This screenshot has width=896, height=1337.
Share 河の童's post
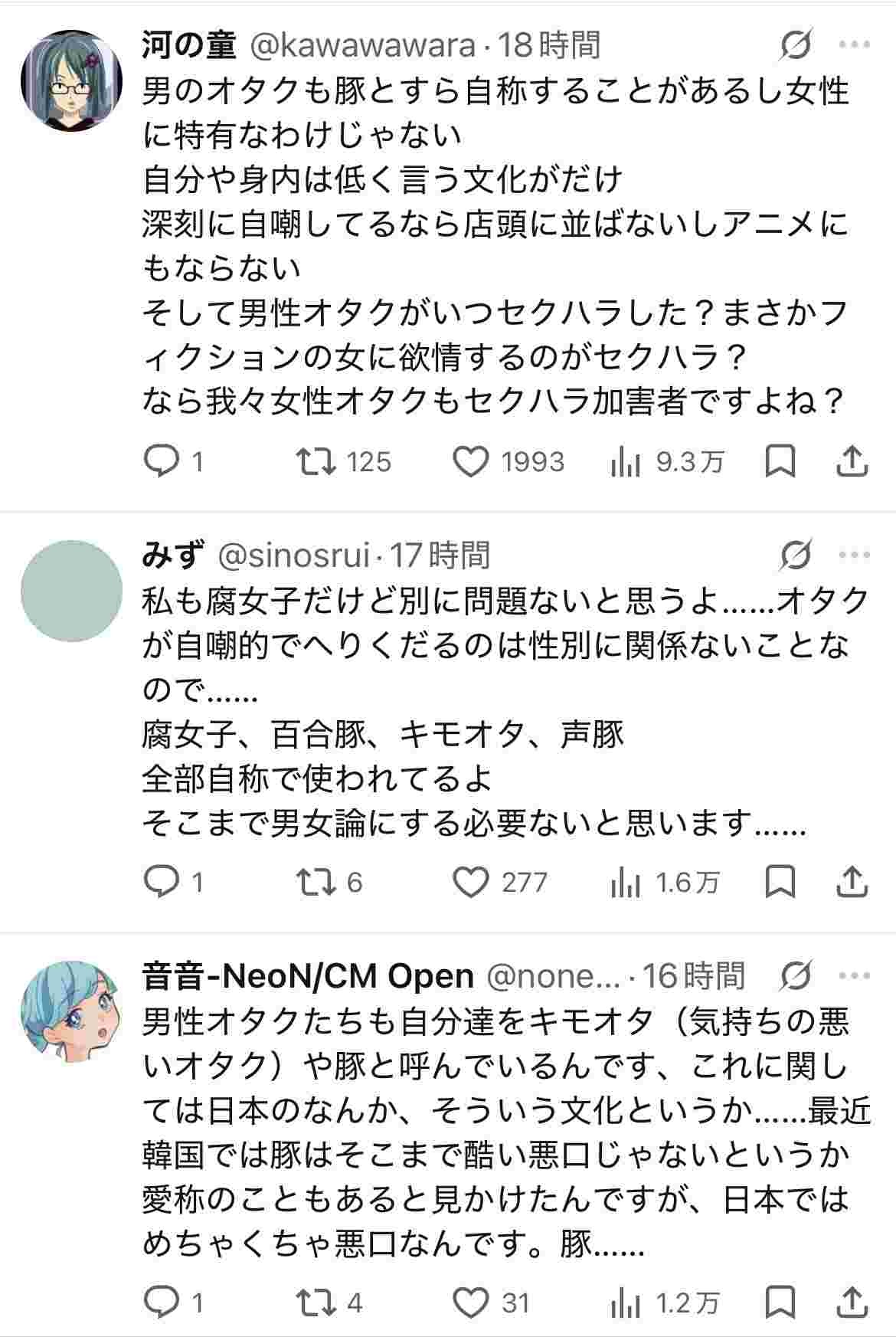tap(852, 461)
